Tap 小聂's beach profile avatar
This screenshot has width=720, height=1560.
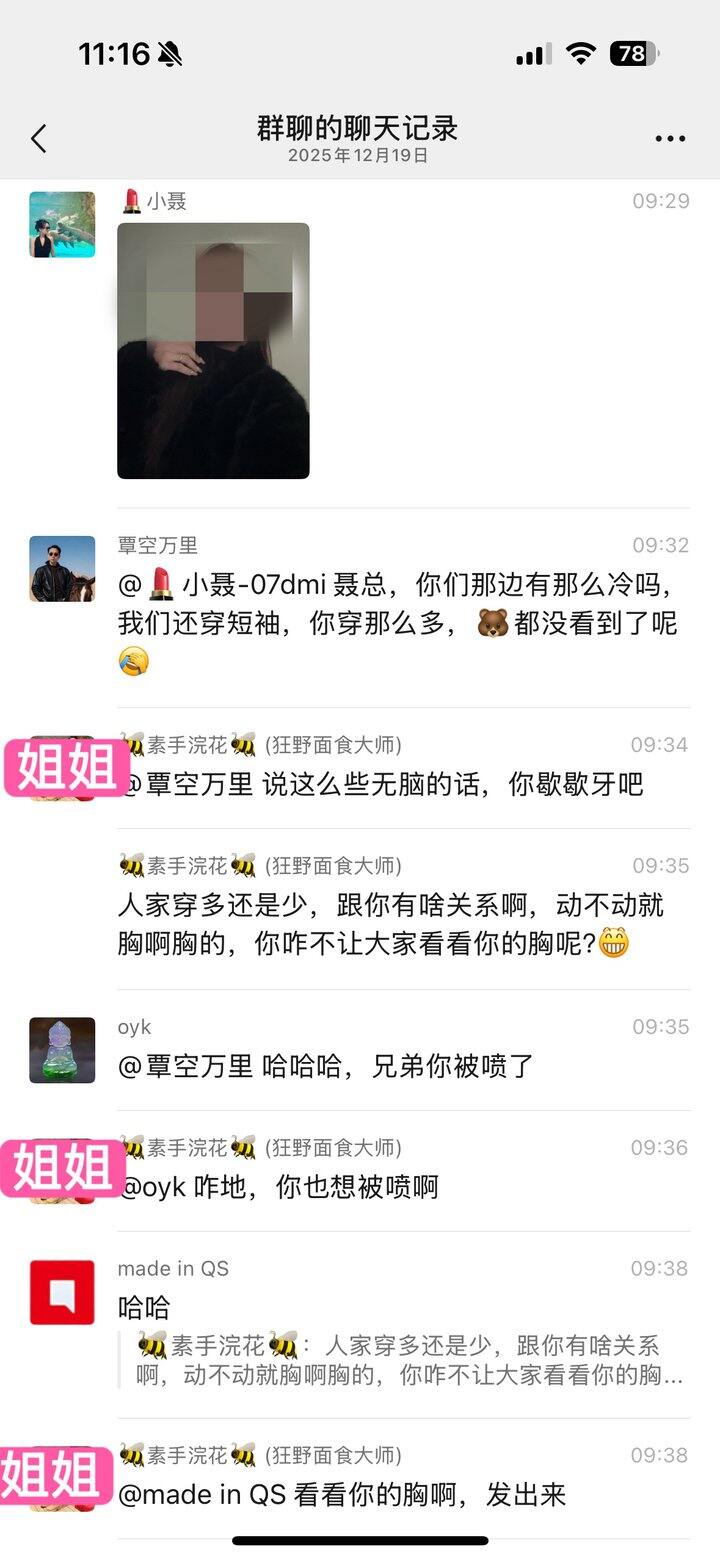[x=62, y=224]
